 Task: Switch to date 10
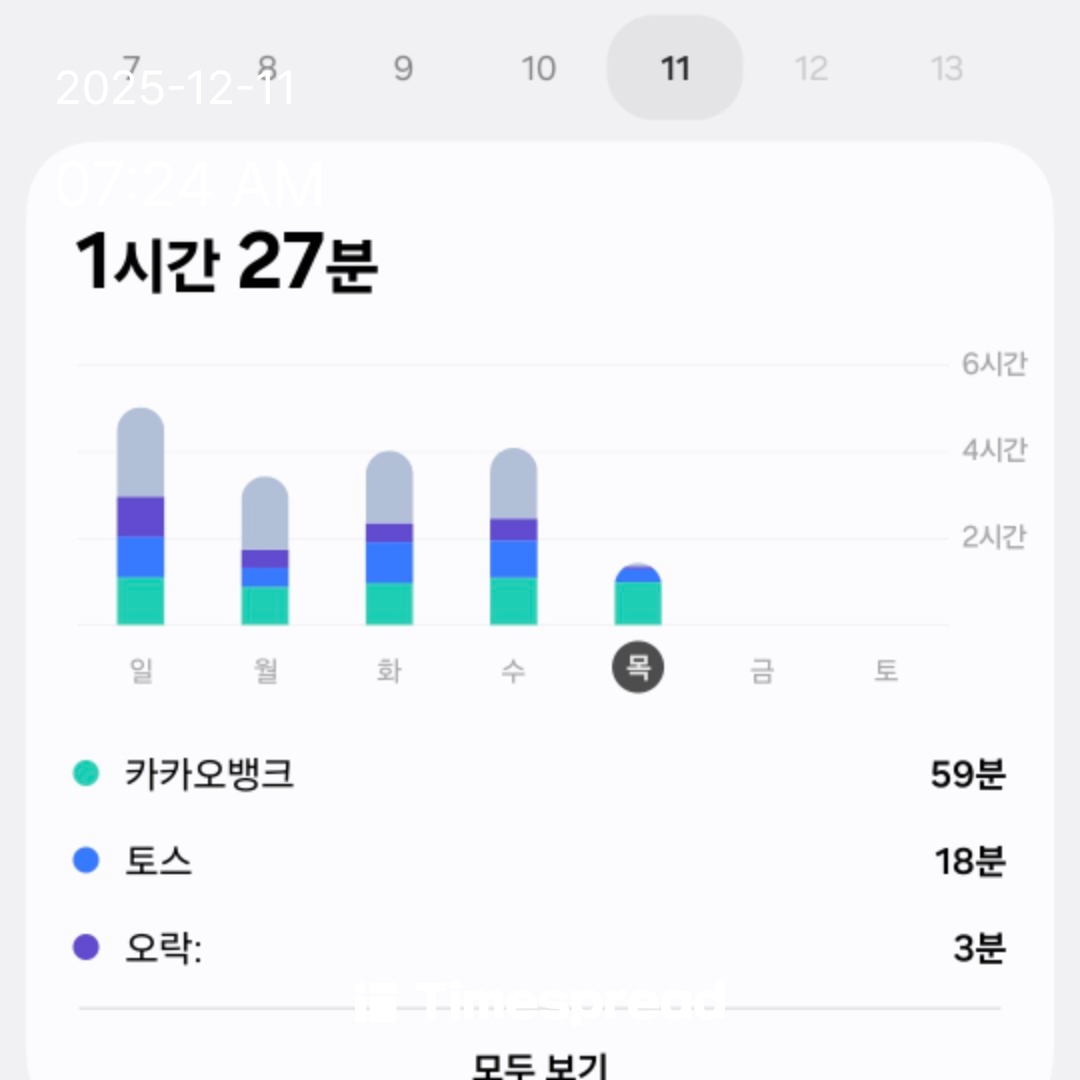pyautogui.click(x=538, y=68)
